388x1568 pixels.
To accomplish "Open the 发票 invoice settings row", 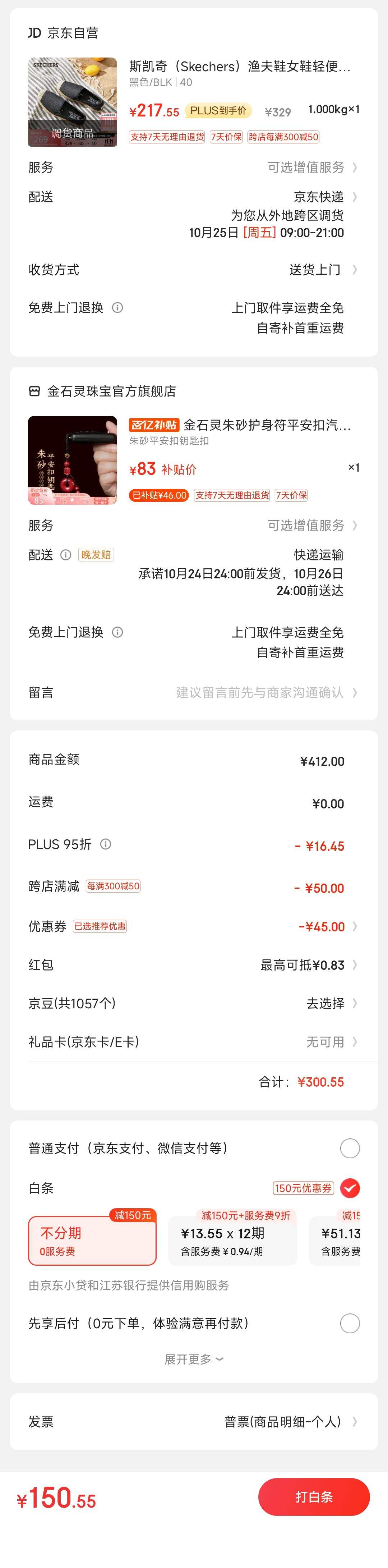I will pyautogui.click(x=286, y=1422).
